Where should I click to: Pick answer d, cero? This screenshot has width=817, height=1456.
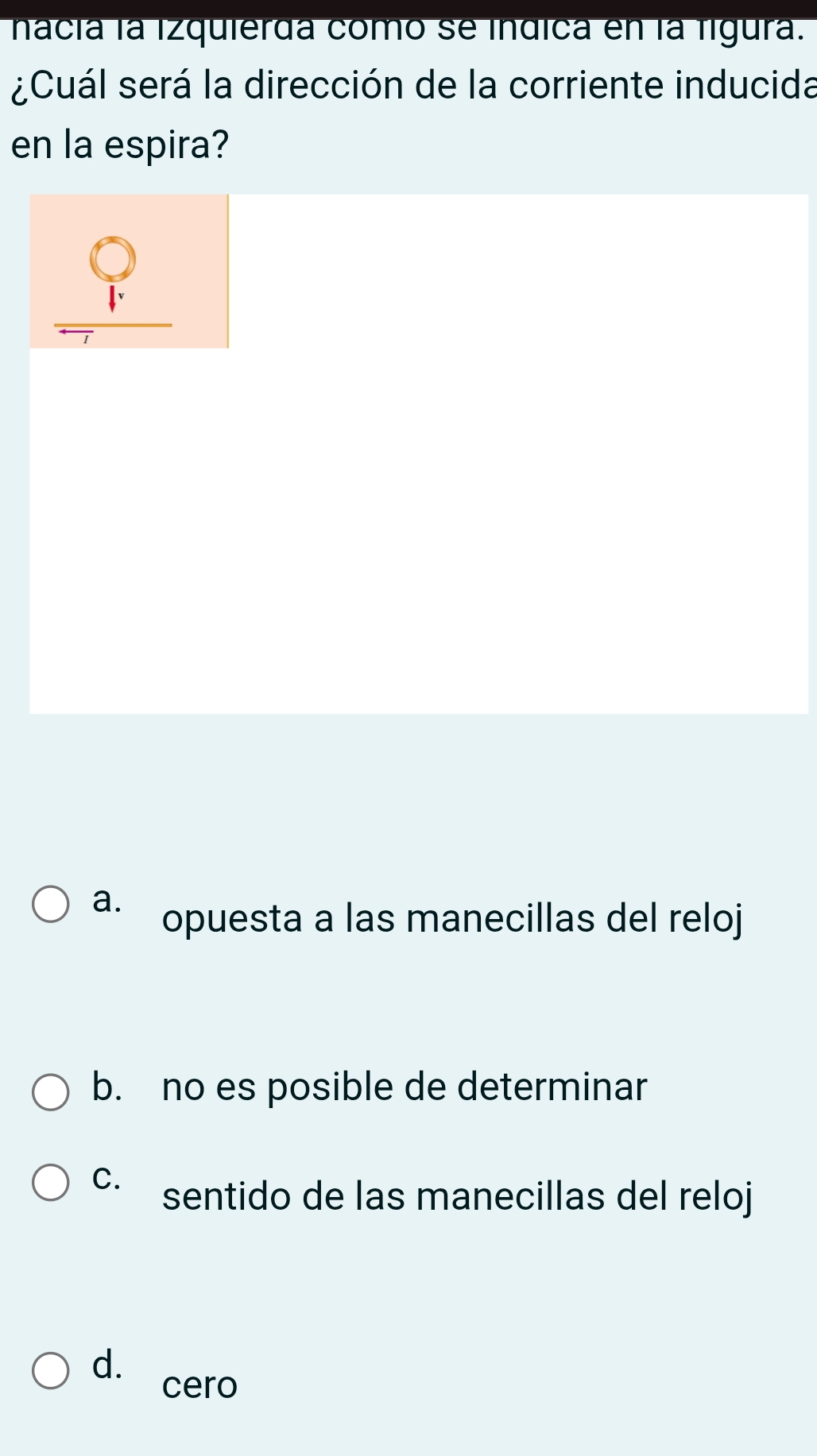tap(51, 1372)
